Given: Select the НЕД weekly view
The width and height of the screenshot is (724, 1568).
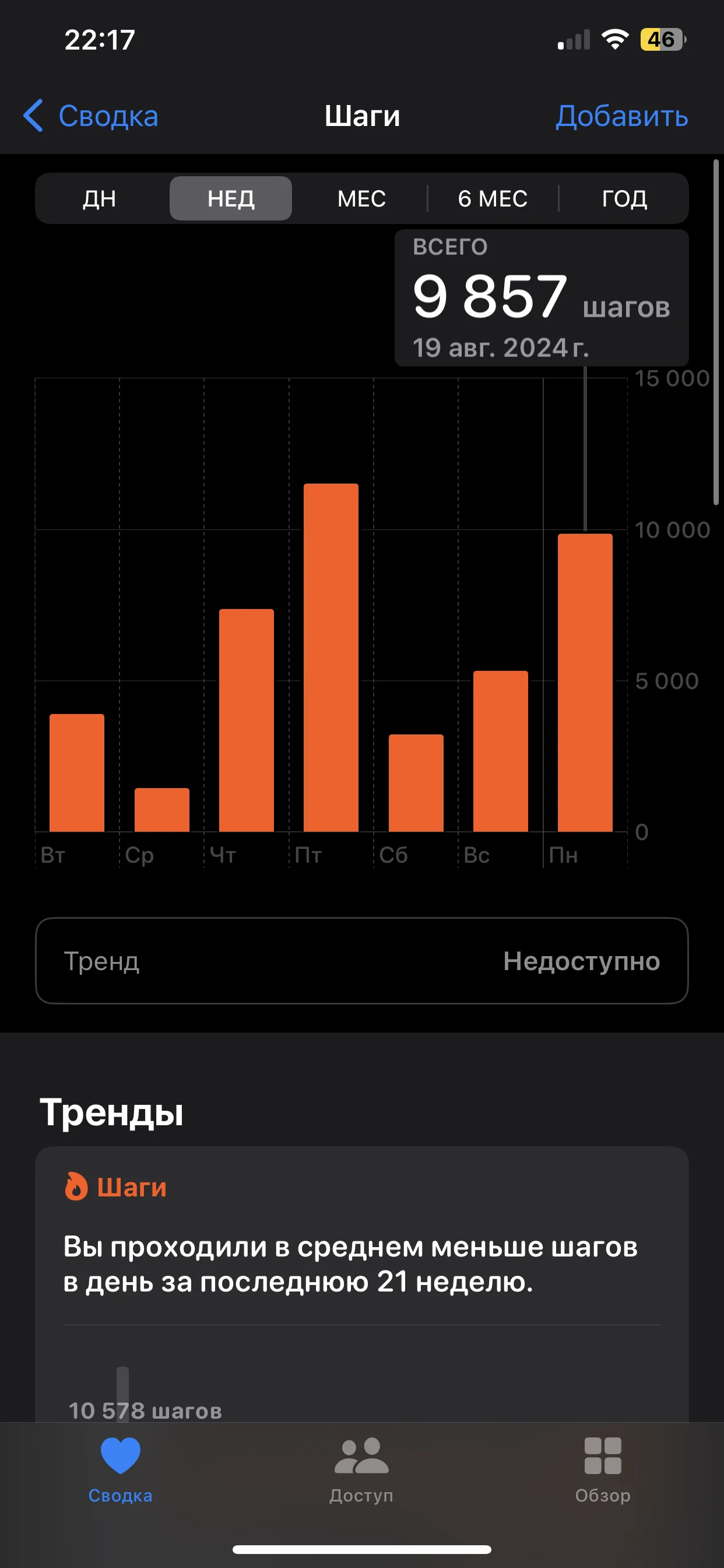Looking at the screenshot, I should pos(231,198).
